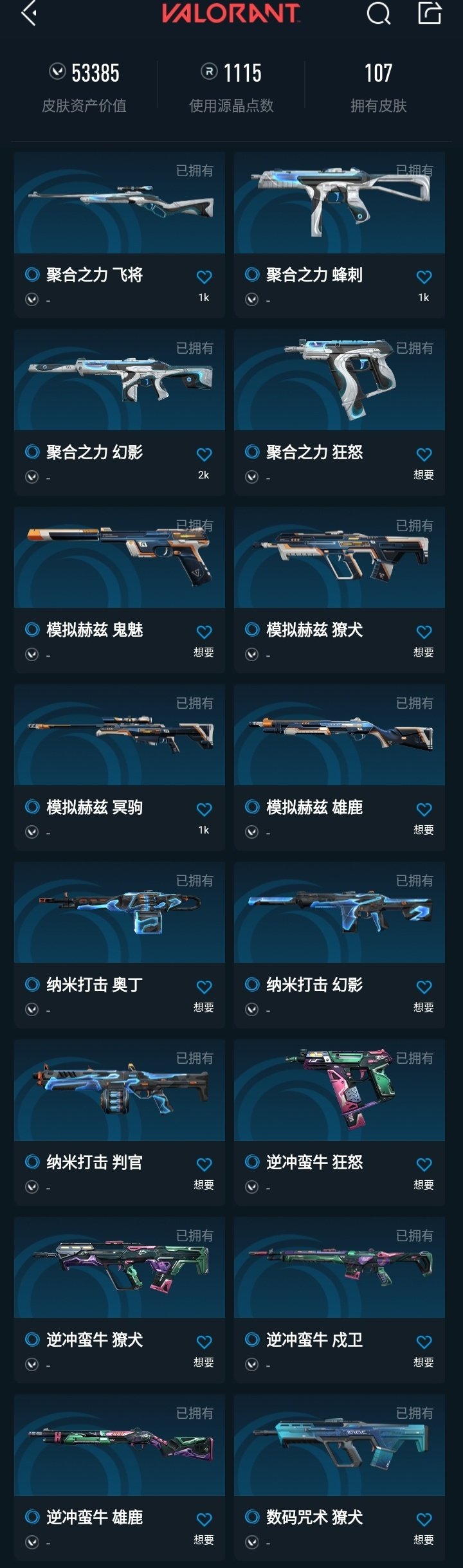Mark 模拟赫兹 雄鹿 as wanted

424,810
